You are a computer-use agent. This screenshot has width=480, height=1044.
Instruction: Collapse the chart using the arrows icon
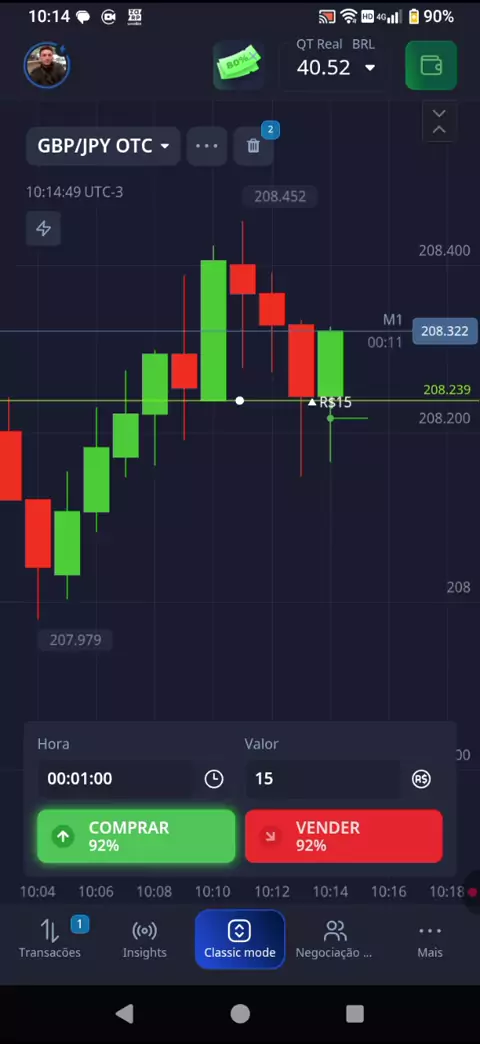[x=439, y=122]
